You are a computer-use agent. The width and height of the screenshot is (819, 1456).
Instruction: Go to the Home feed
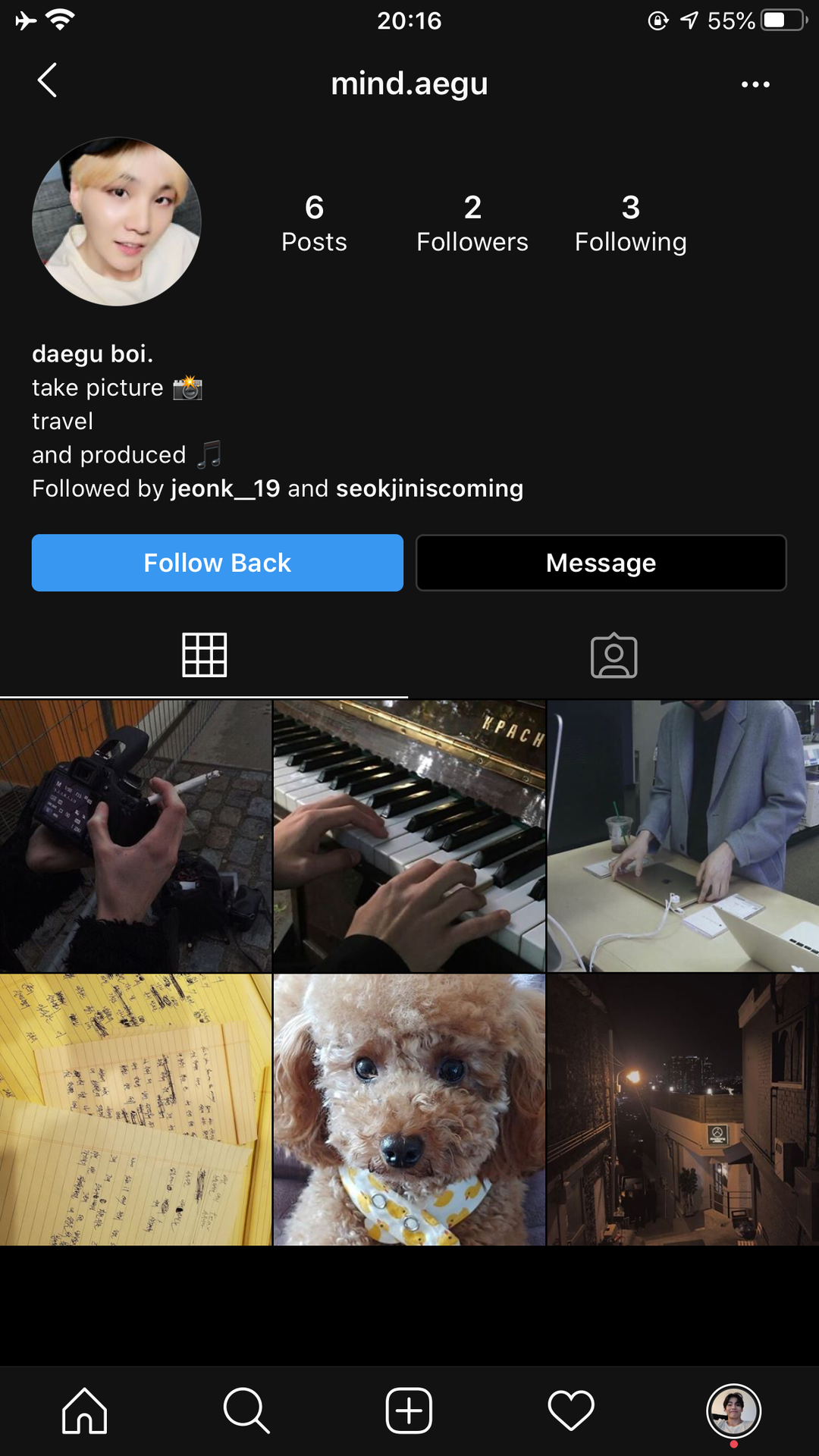(84, 1410)
